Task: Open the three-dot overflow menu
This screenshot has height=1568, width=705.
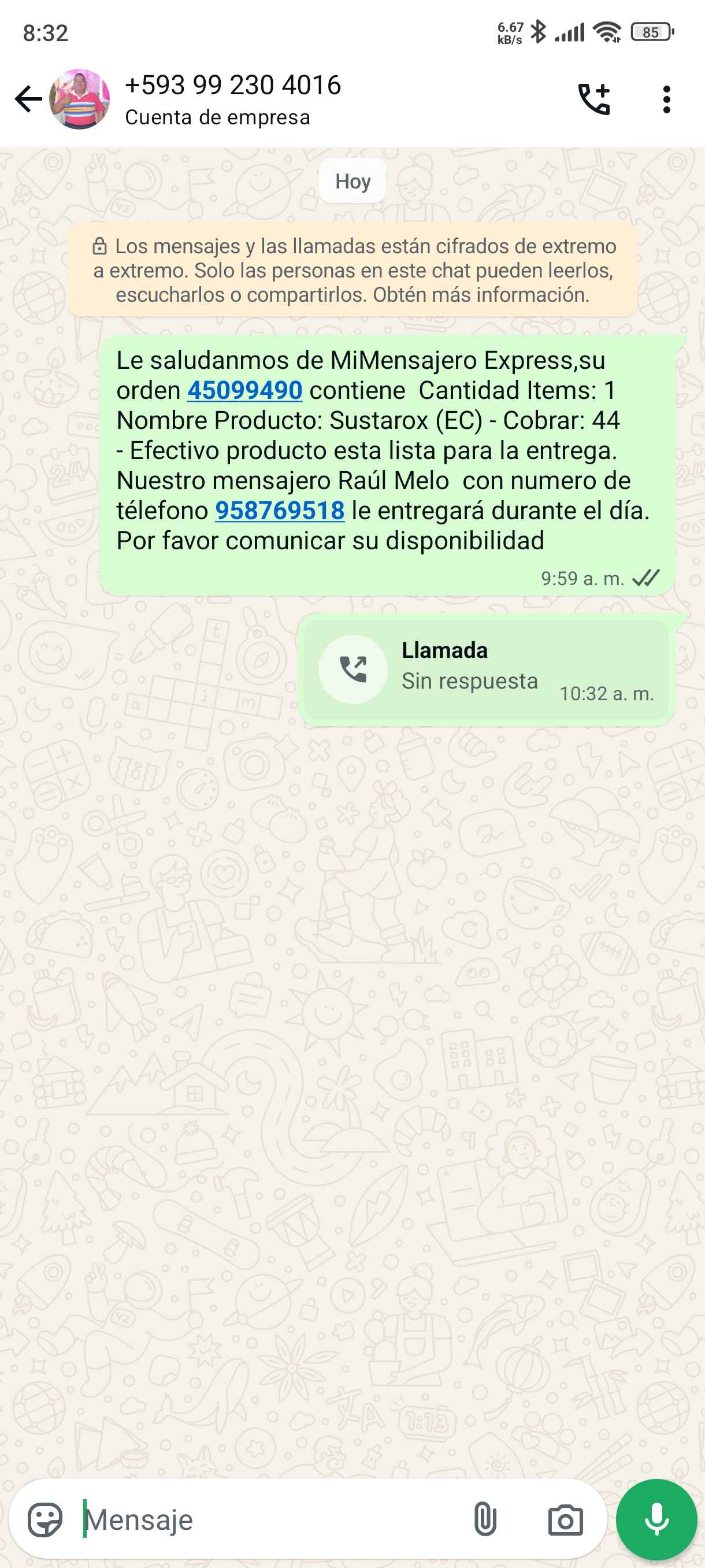Action: (667, 99)
